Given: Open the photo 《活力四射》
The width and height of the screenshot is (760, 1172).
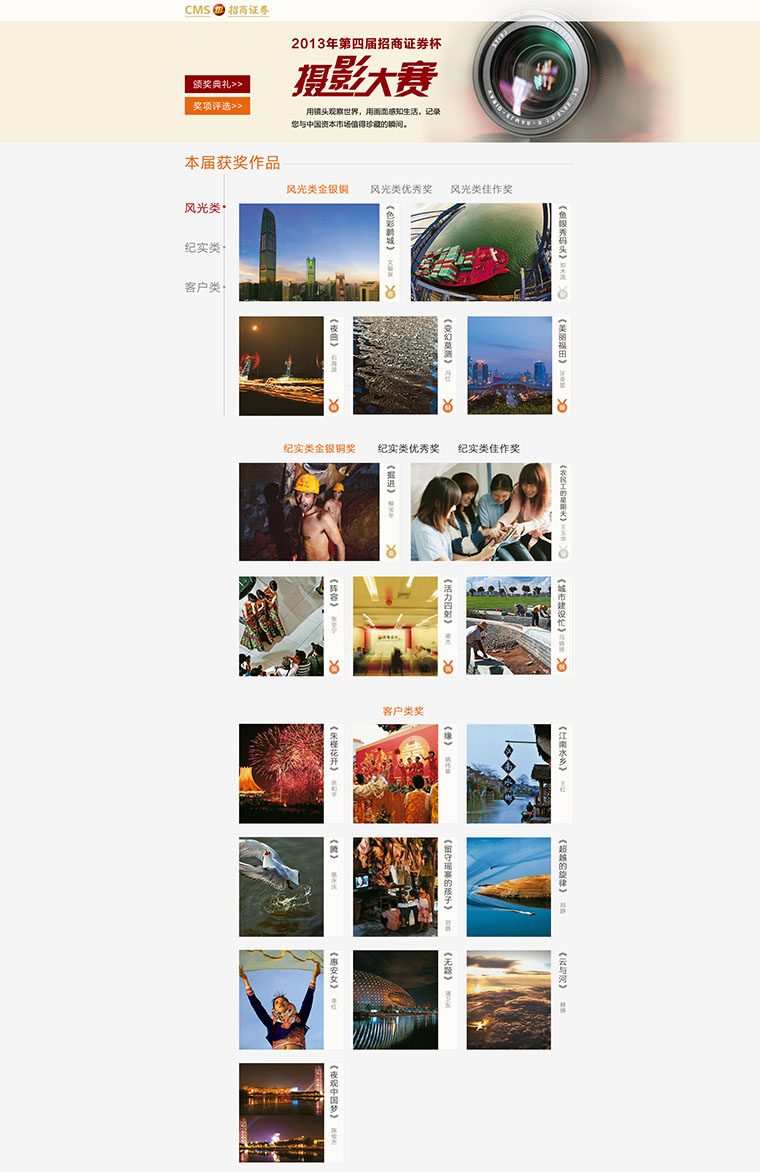Looking at the screenshot, I should click(x=395, y=625).
